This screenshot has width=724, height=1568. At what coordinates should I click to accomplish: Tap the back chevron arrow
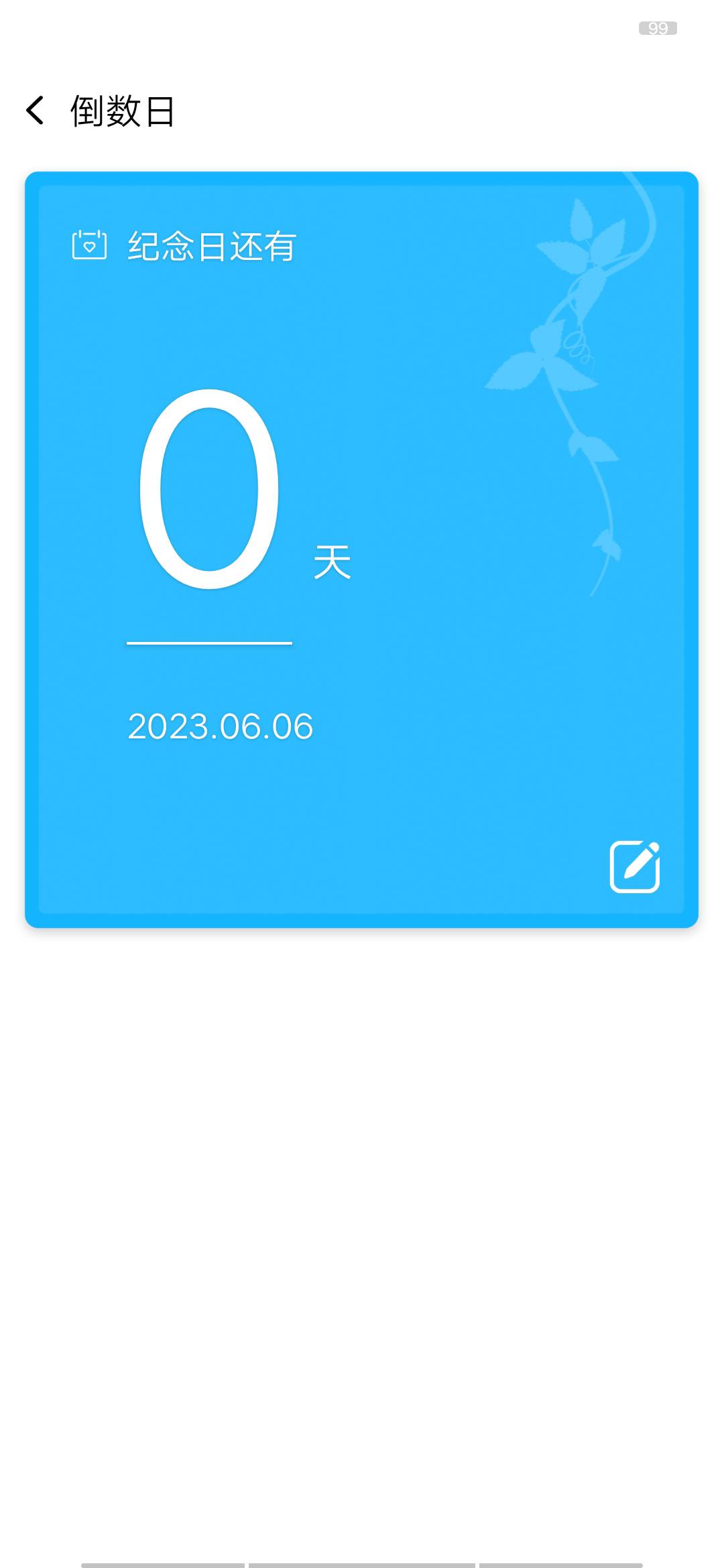coord(36,109)
